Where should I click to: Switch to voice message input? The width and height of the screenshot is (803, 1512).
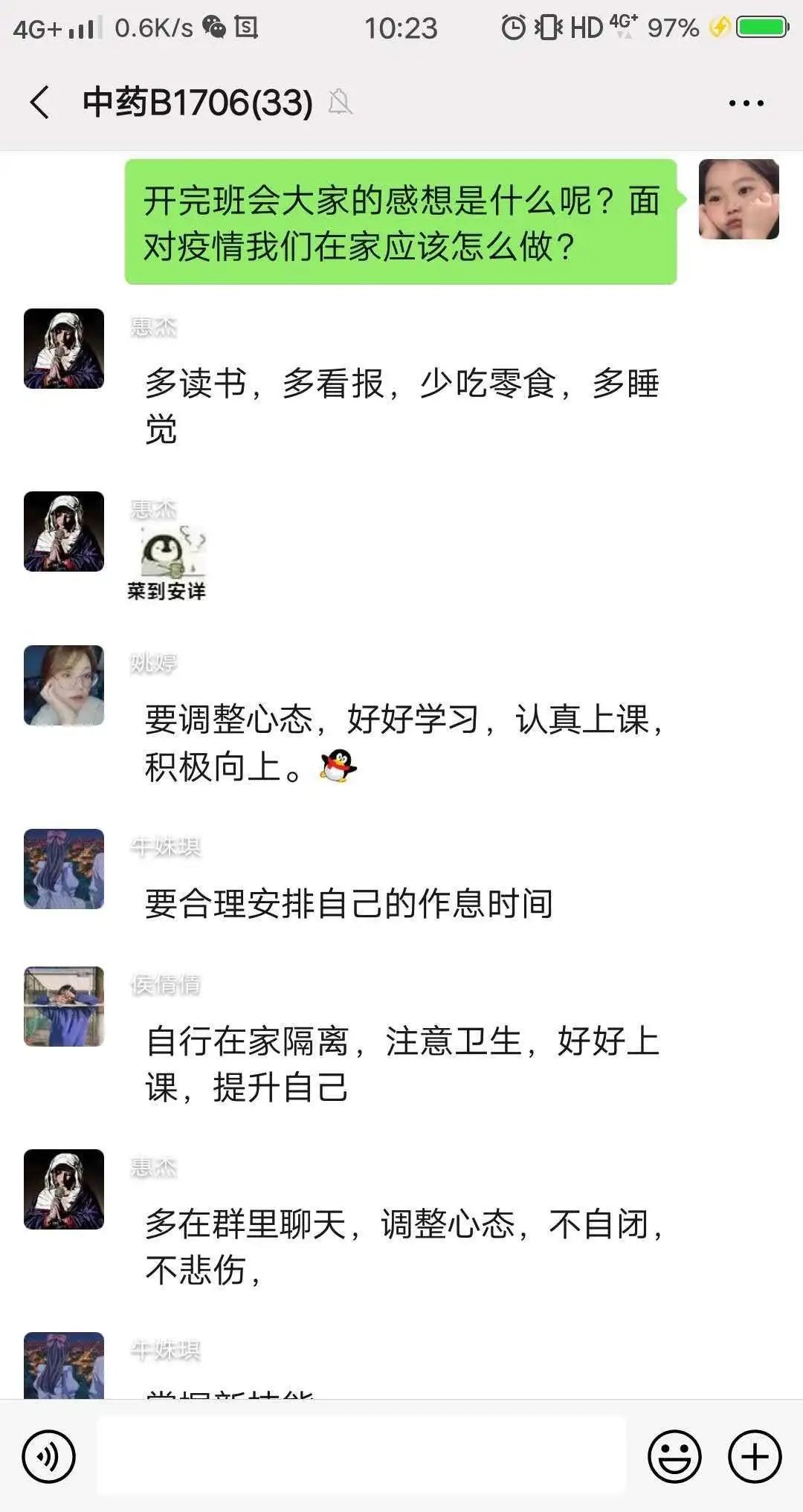pos(49,1456)
